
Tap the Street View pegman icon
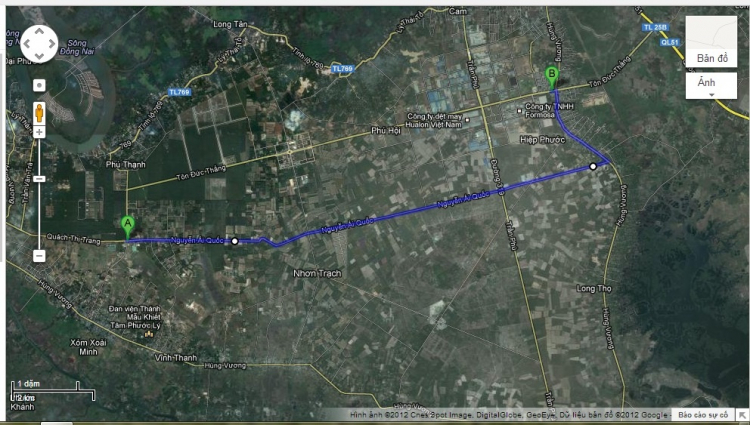[x=39, y=110]
